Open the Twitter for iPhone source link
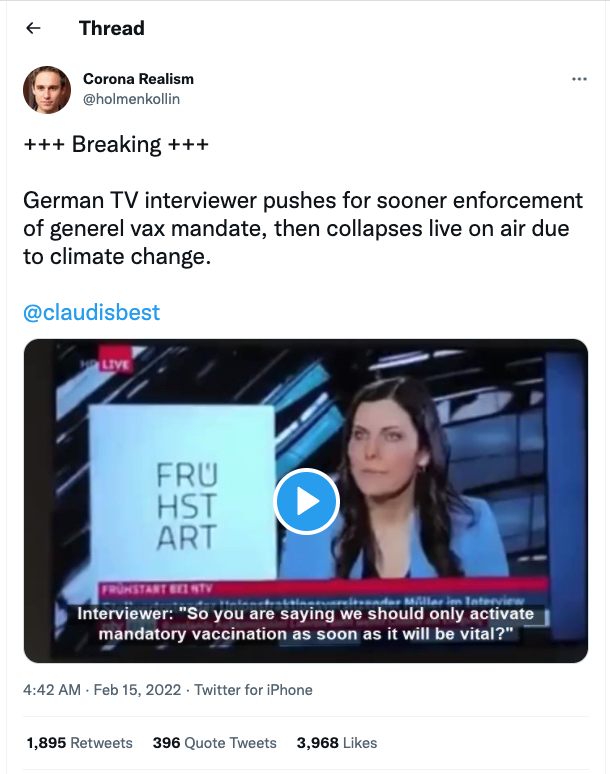Screen dimensions: 610x774 point(253,690)
